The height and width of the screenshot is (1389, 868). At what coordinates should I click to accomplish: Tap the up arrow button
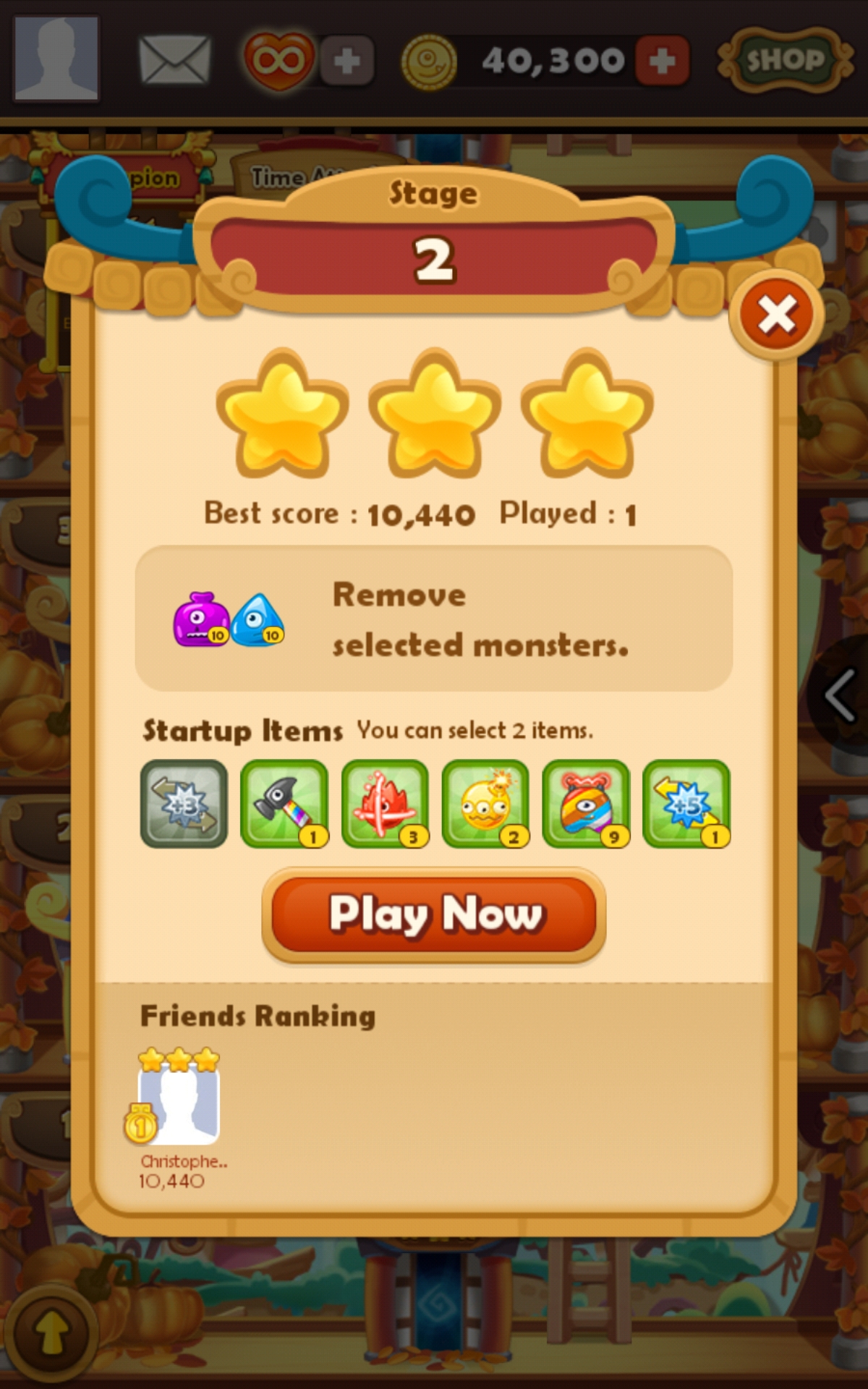[x=52, y=1333]
